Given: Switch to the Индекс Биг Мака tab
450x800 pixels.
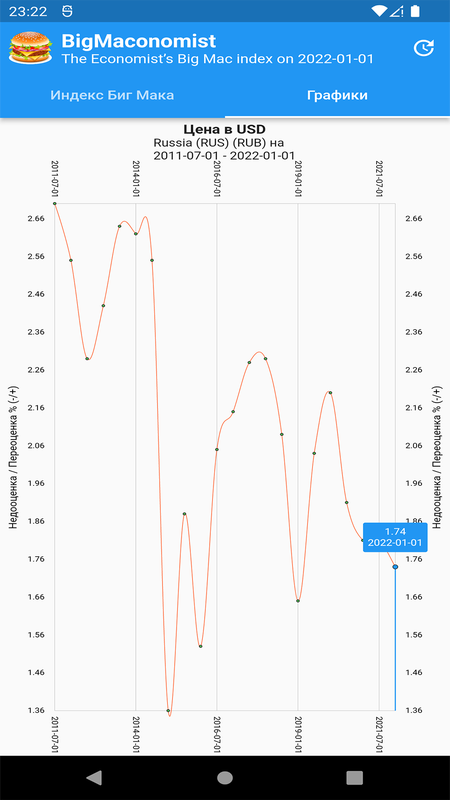Looking at the screenshot, I should tap(112, 95).
